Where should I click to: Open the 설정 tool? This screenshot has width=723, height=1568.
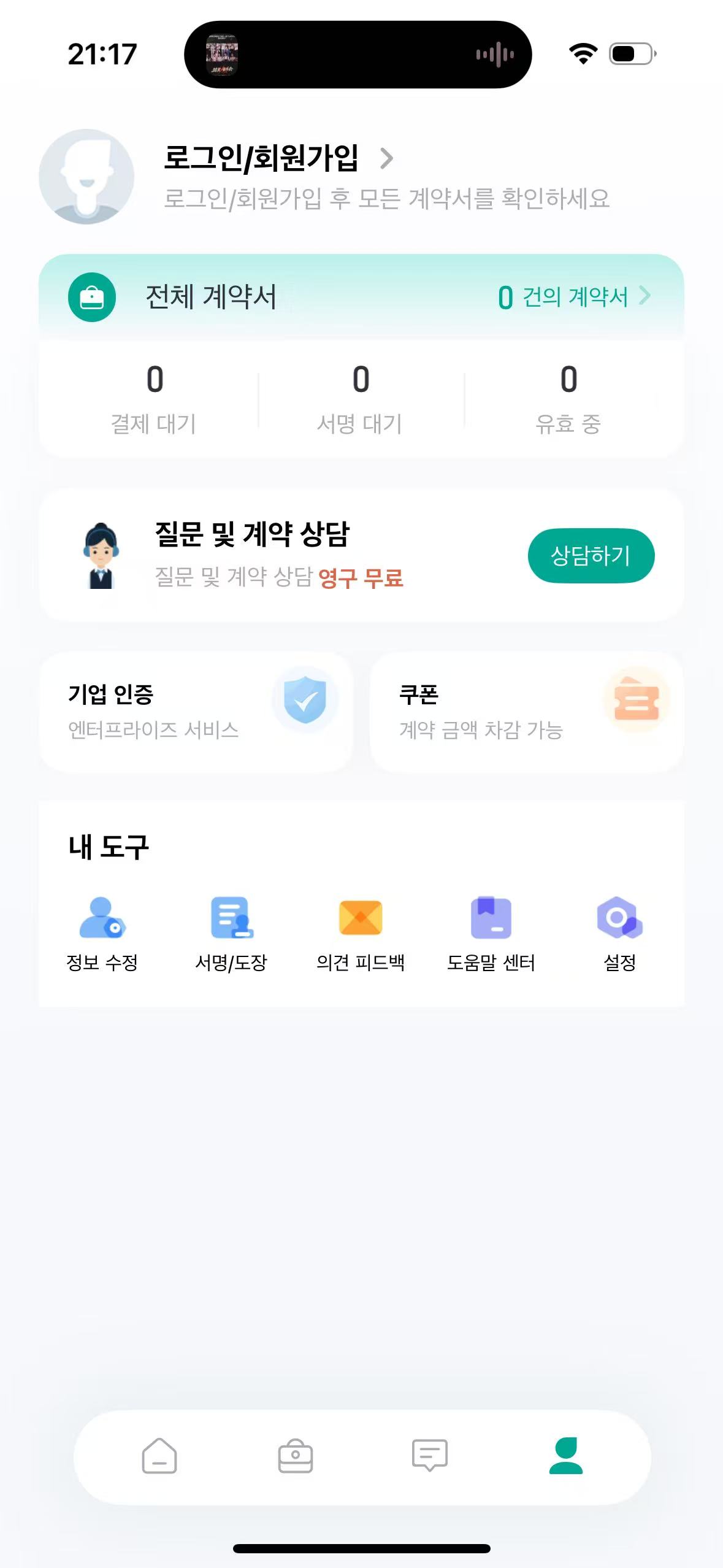[620, 932]
